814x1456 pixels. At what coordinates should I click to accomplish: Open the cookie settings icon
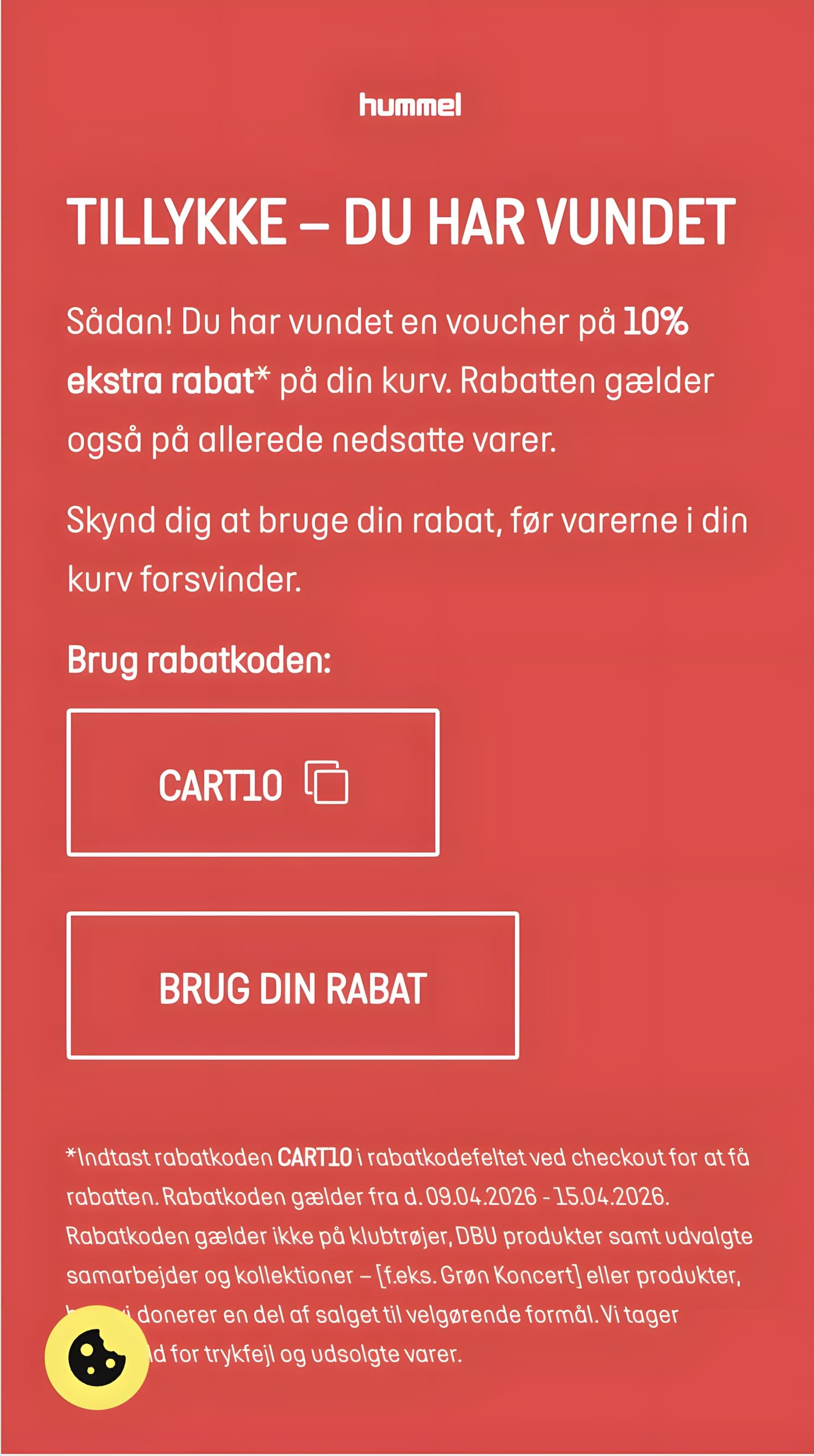pos(97,1357)
